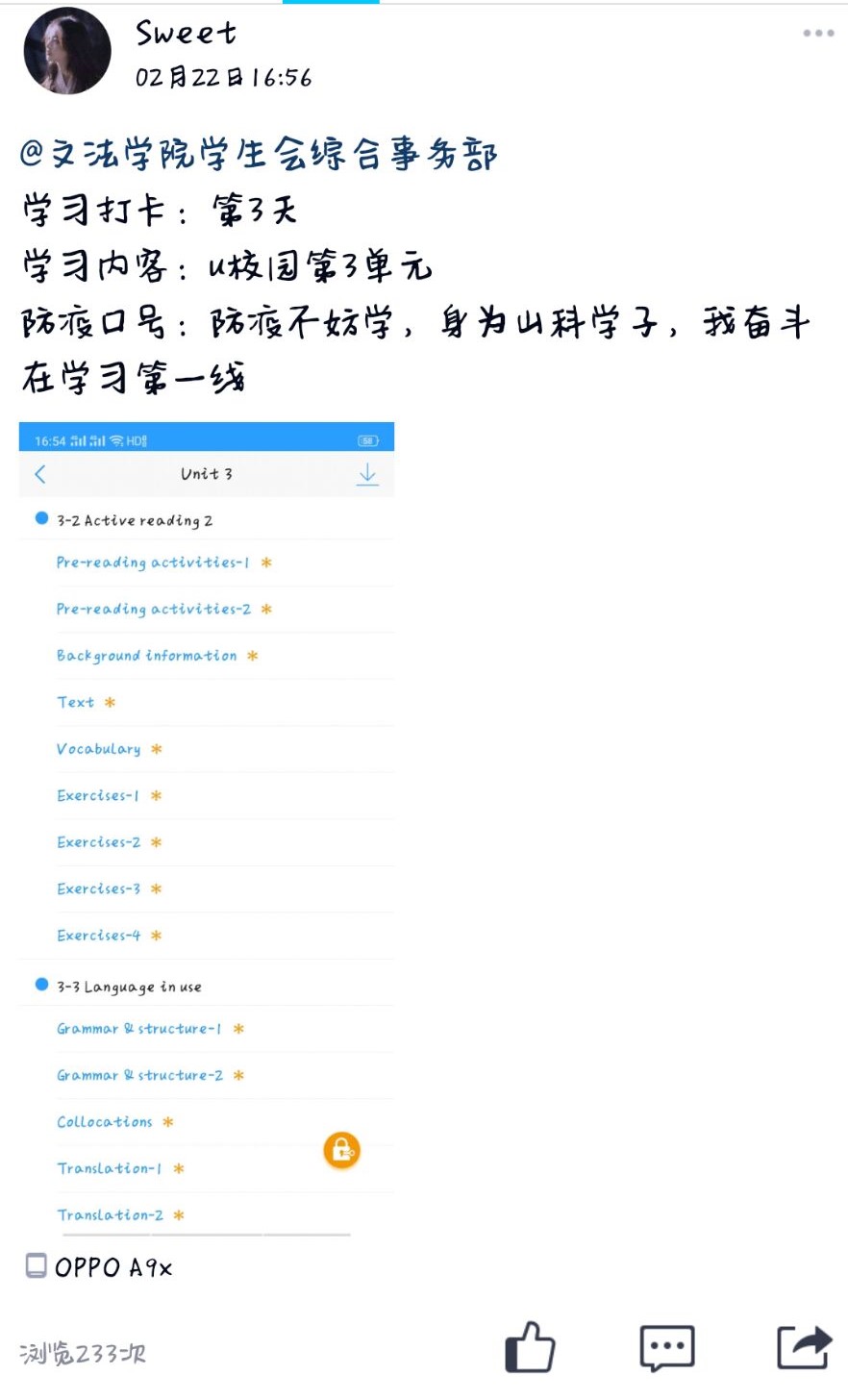Image resolution: width=848 pixels, height=1400 pixels.
Task: View the attached Unit 3 screenshot
Action: tap(207, 827)
